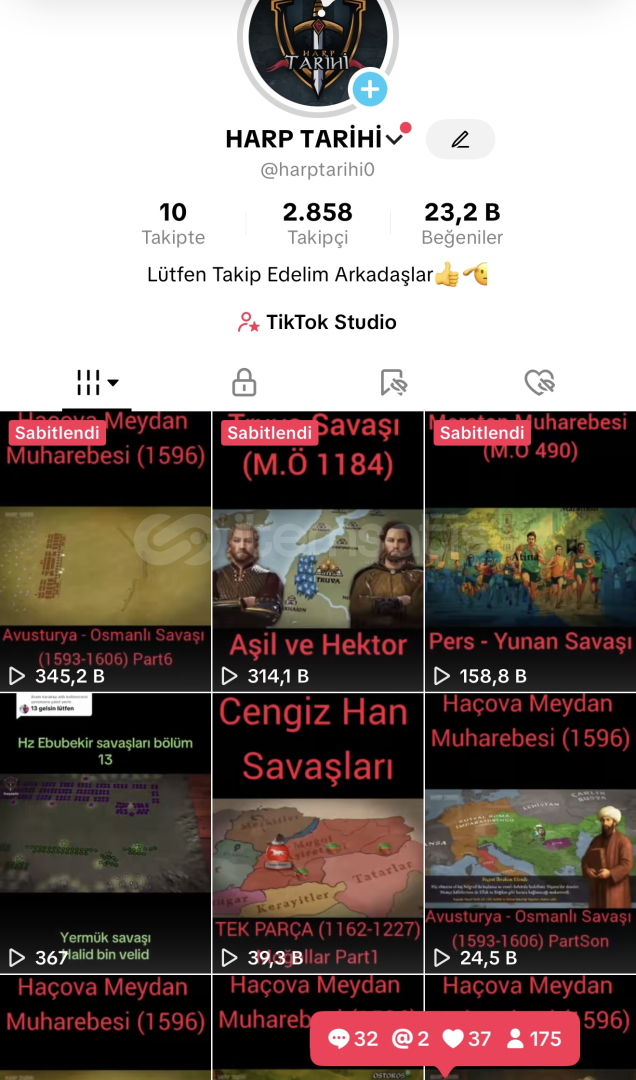This screenshot has width=636, height=1080.
Task: Open the 23,2 B Beğeniler likes
Action: (x=462, y=223)
